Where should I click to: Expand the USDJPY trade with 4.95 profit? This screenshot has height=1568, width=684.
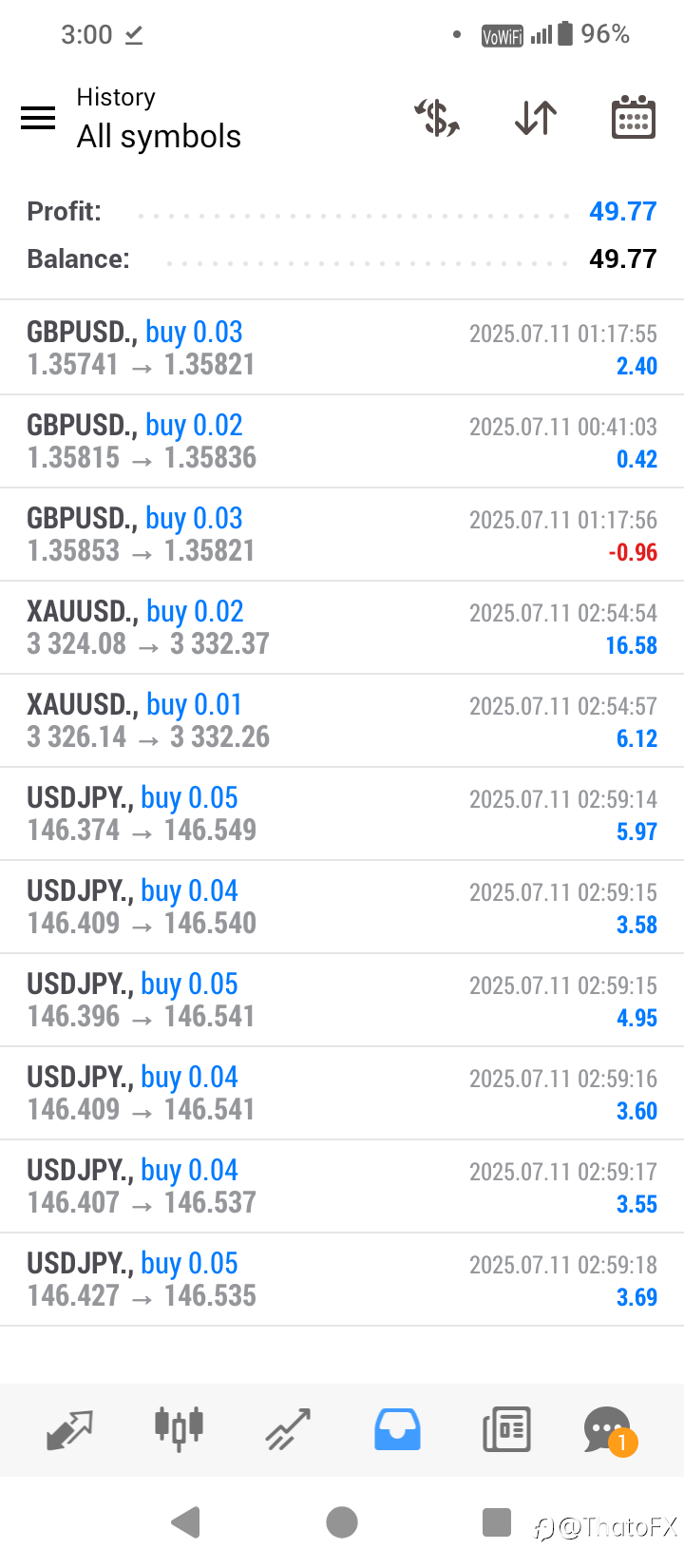[x=342, y=1000]
